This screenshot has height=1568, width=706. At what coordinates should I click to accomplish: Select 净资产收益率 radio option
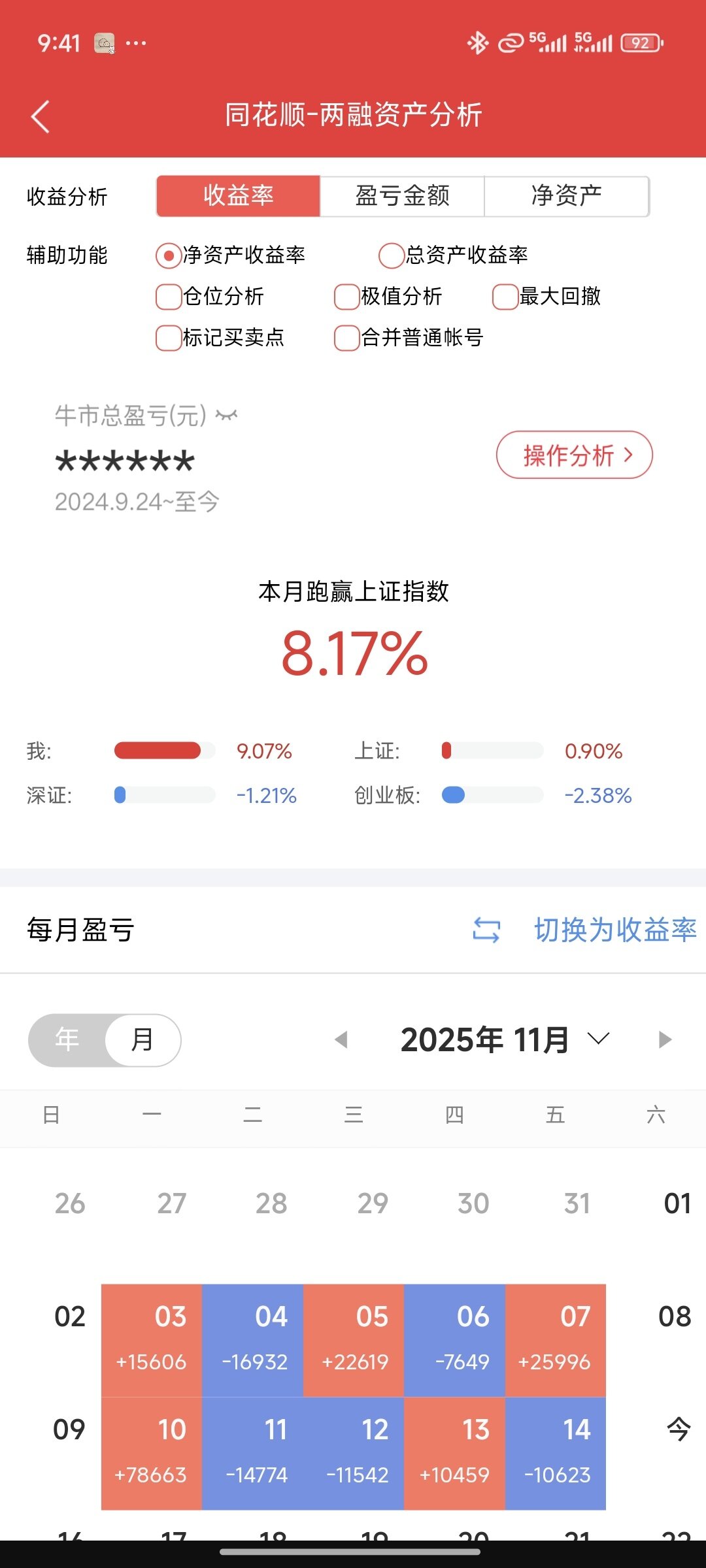[x=169, y=255]
